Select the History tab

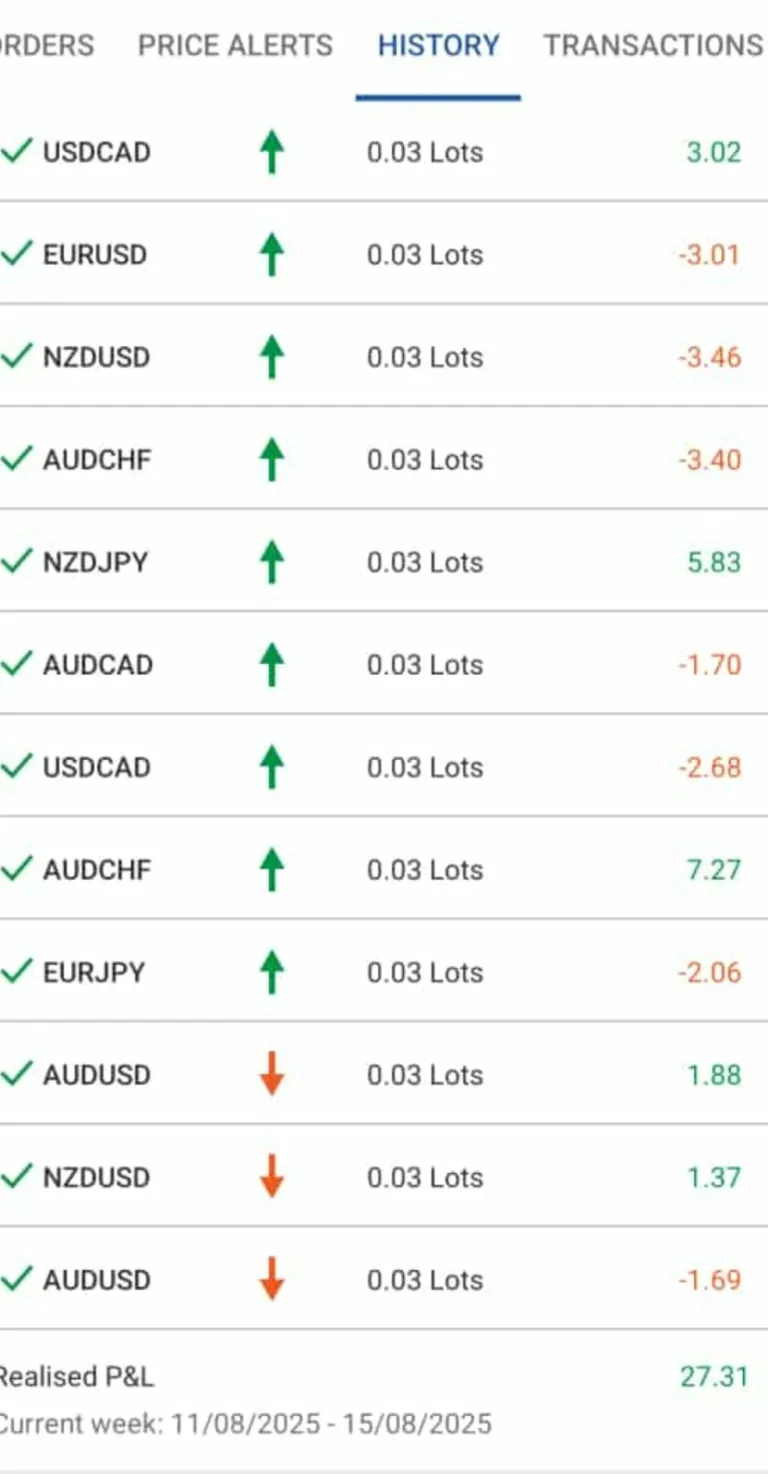click(438, 46)
